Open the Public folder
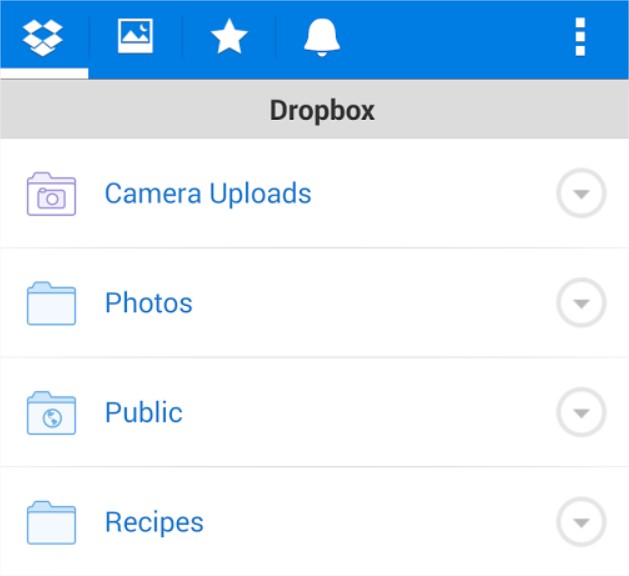Image resolution: width=629 pixels, height=576 pixels. tap(143, 412)
